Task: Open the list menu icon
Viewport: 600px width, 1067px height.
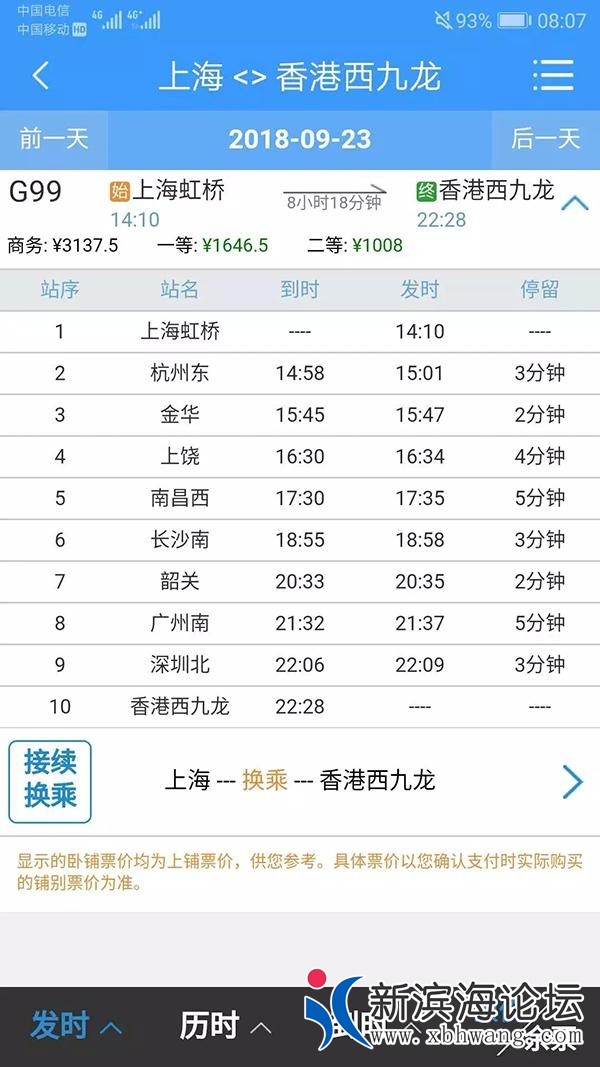Action: pyautogui.click(x=552, y=76)
